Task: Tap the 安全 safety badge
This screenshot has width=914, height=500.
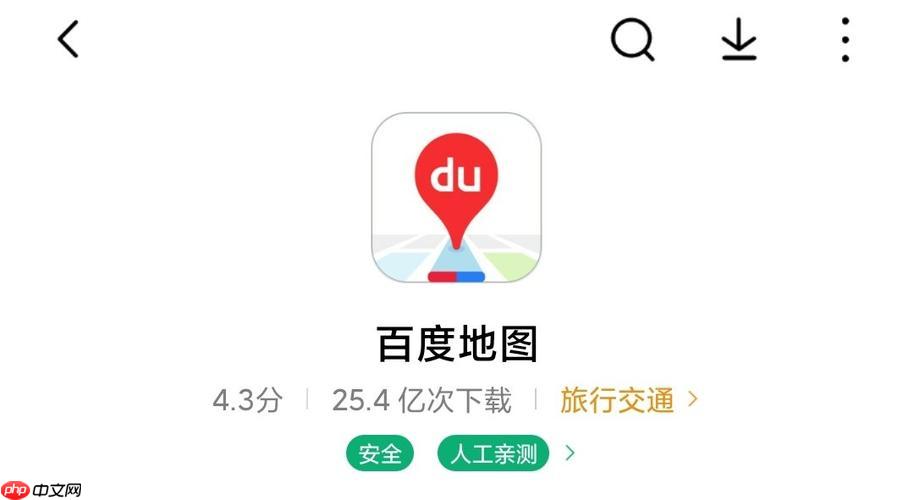Action: point(379,454)
